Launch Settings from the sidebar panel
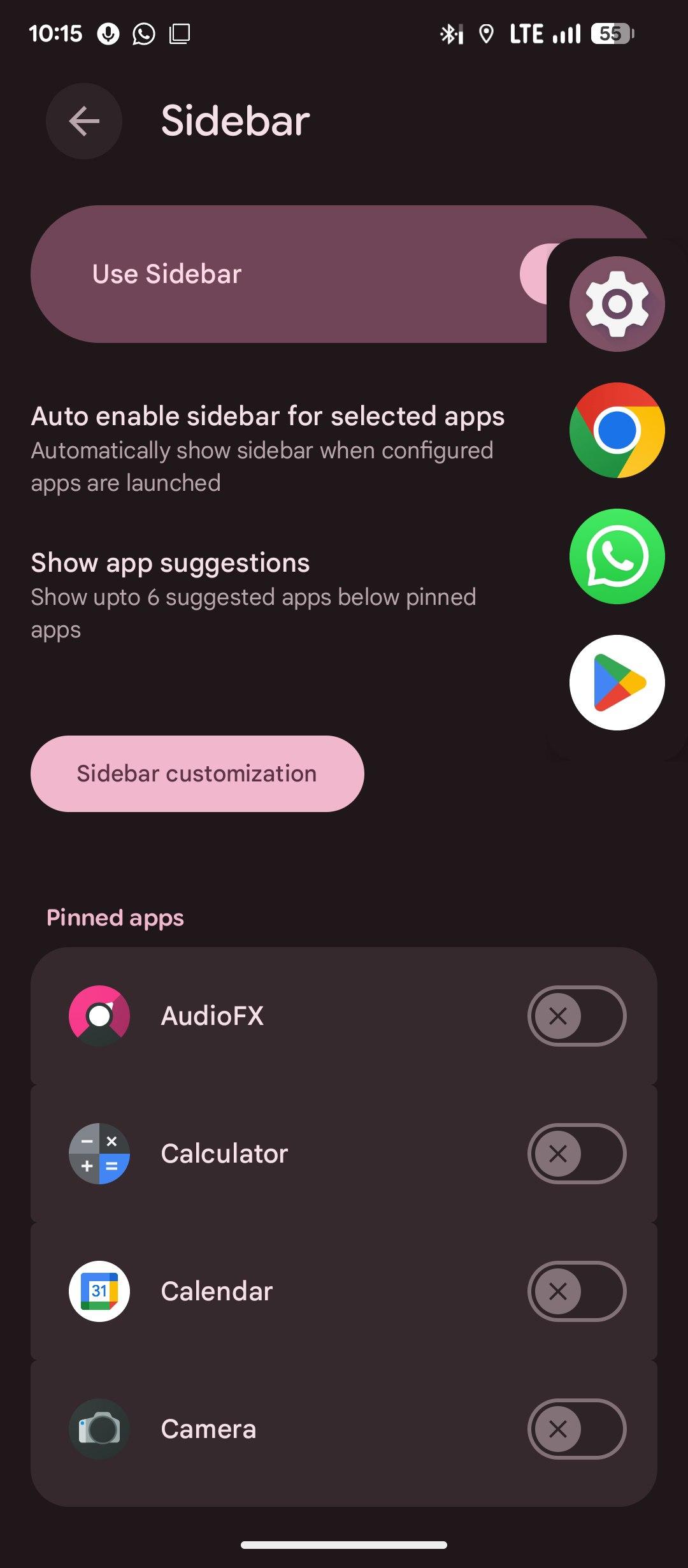This screenshot has width=688, height=1568. [617, 304]
